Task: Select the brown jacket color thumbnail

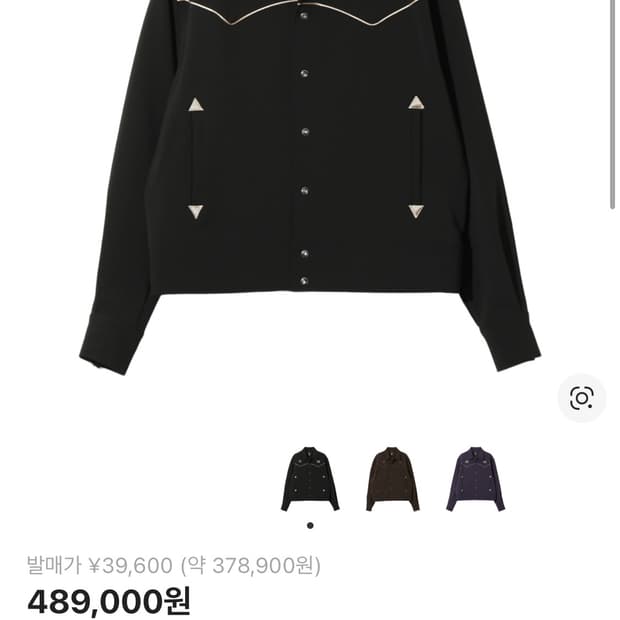Action: (x=393, y=479)
